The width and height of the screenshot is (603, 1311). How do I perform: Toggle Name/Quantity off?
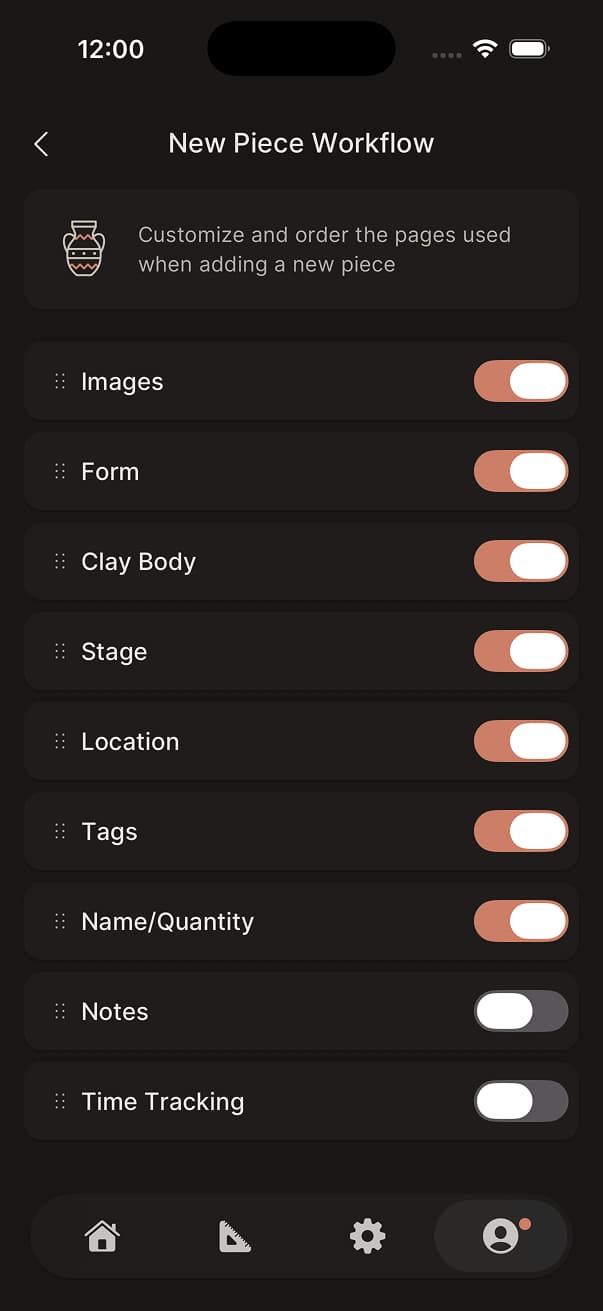point(520,921)
